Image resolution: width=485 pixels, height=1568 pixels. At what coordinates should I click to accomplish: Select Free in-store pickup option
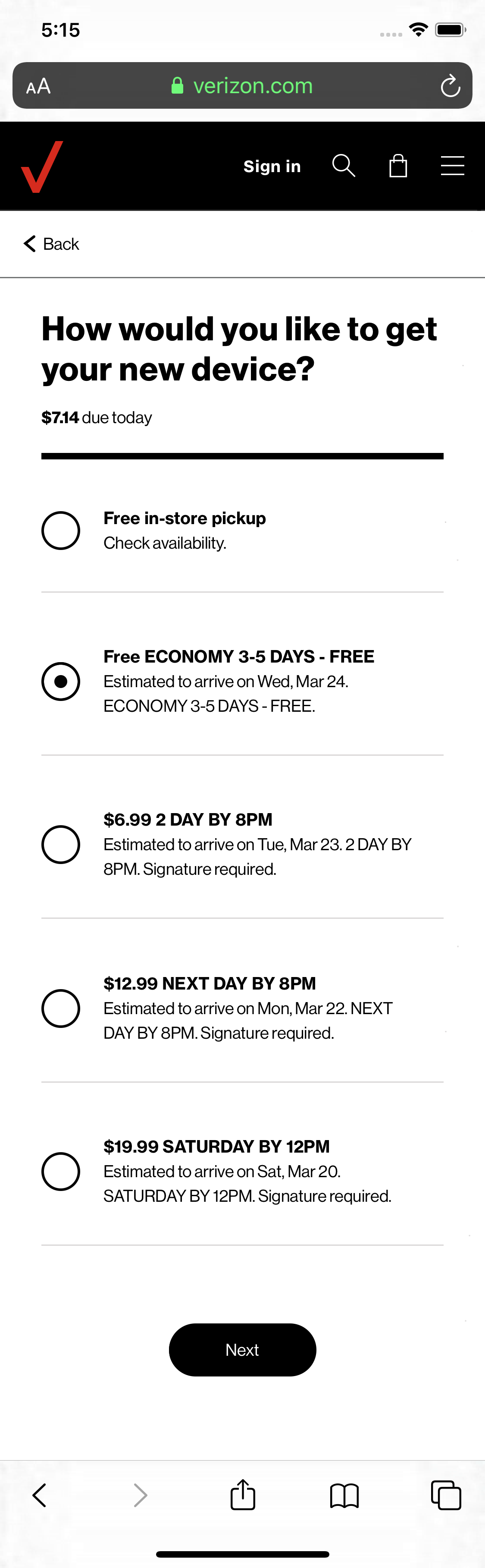point(61,530)
